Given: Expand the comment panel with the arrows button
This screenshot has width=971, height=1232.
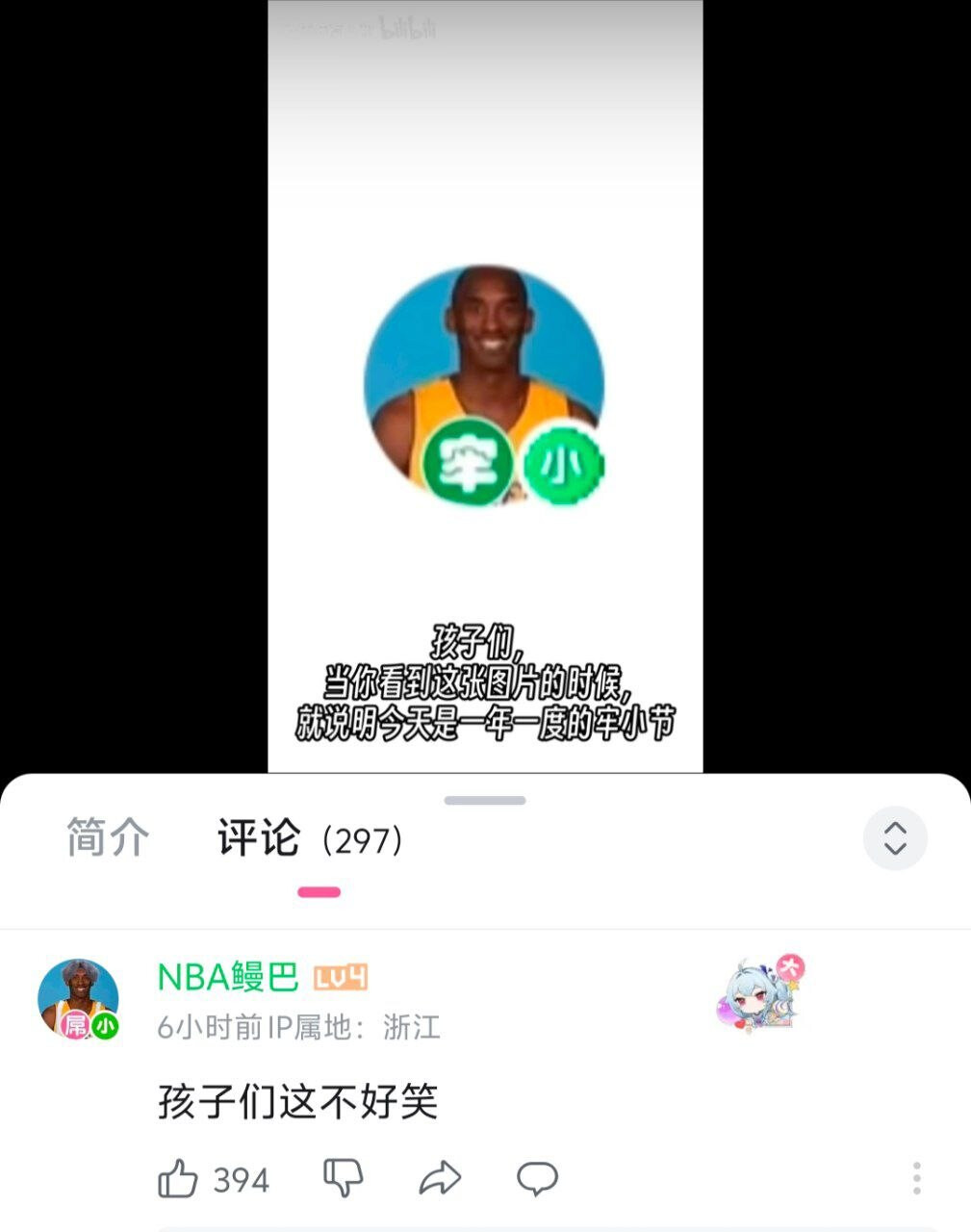Looking at the screenshot, I should pyautogui.click(x=895, y=838).
